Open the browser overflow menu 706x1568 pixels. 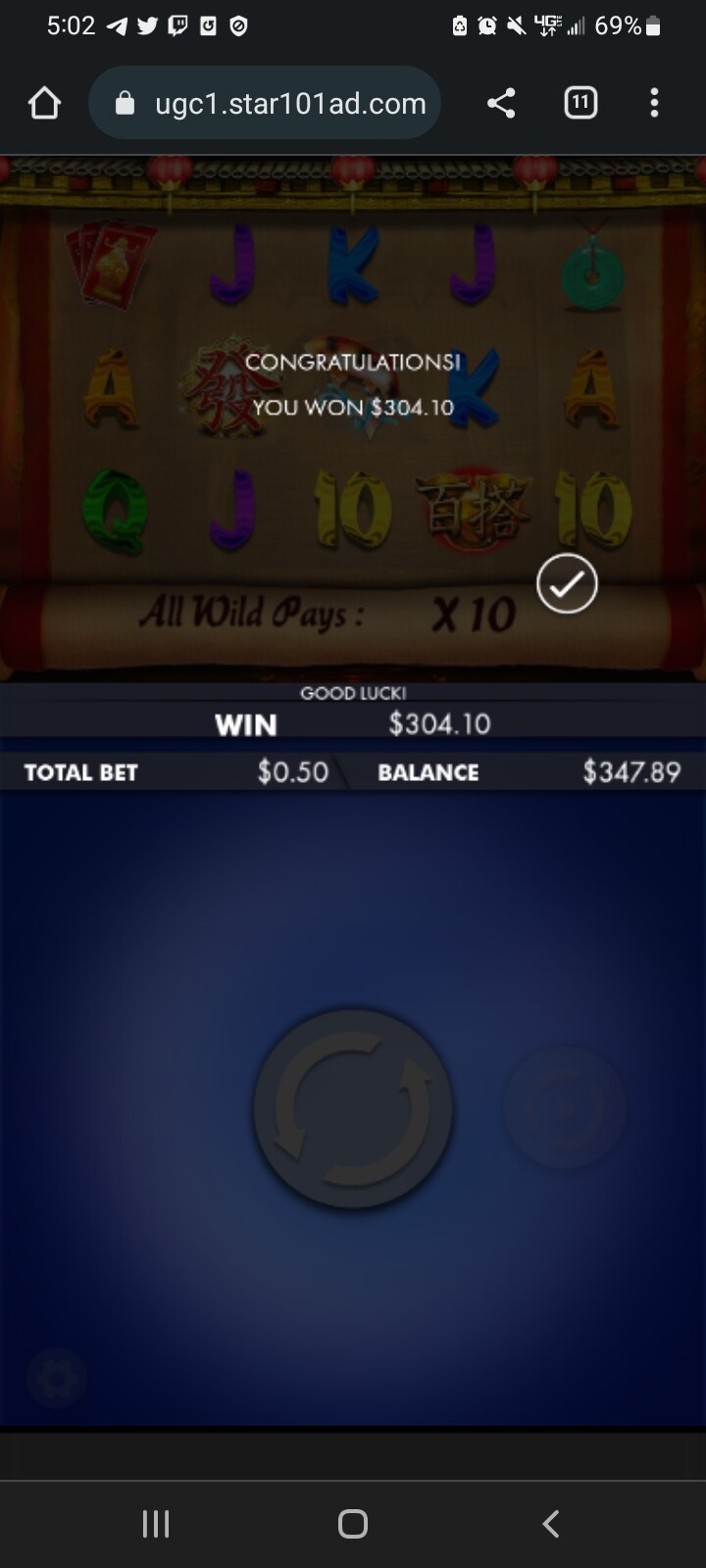(x=654, y=103)
